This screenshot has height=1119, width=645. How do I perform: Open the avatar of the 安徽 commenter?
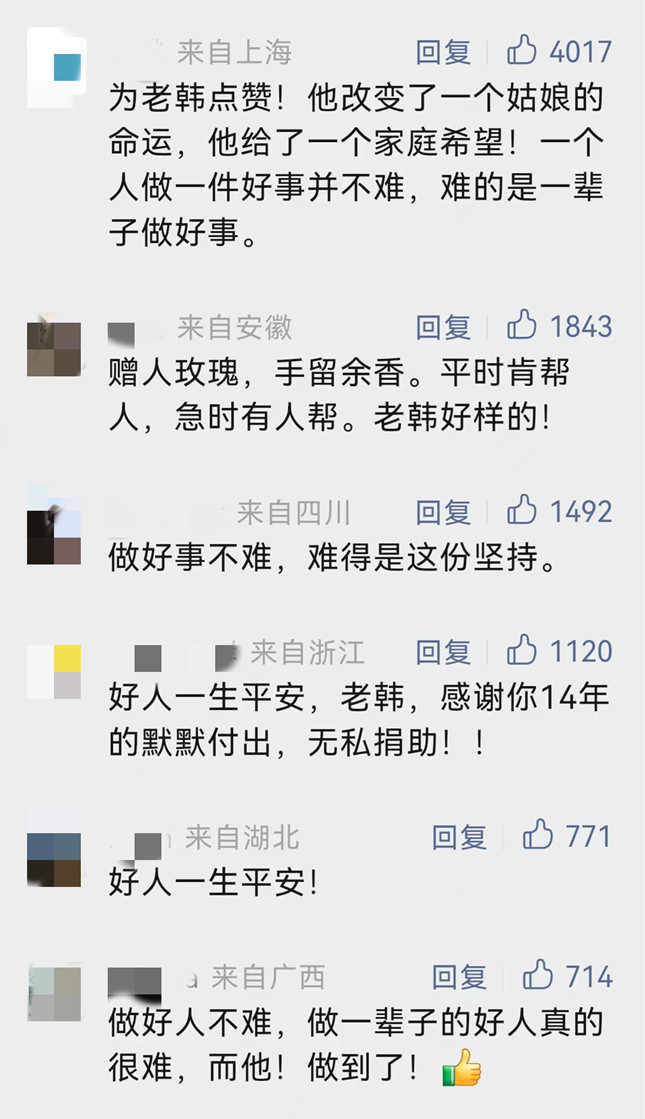[x=55, y=347]
